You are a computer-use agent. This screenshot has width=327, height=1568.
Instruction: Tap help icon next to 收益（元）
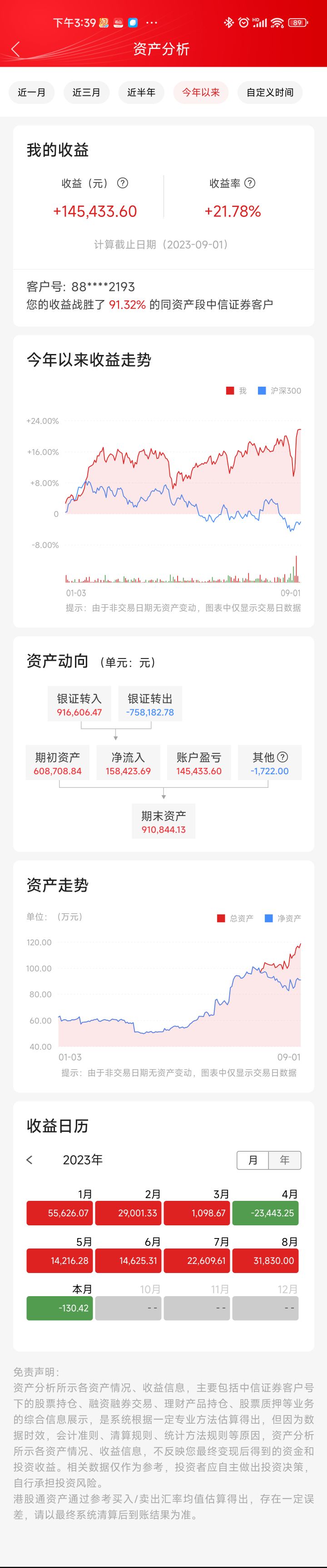click(122, 183)
